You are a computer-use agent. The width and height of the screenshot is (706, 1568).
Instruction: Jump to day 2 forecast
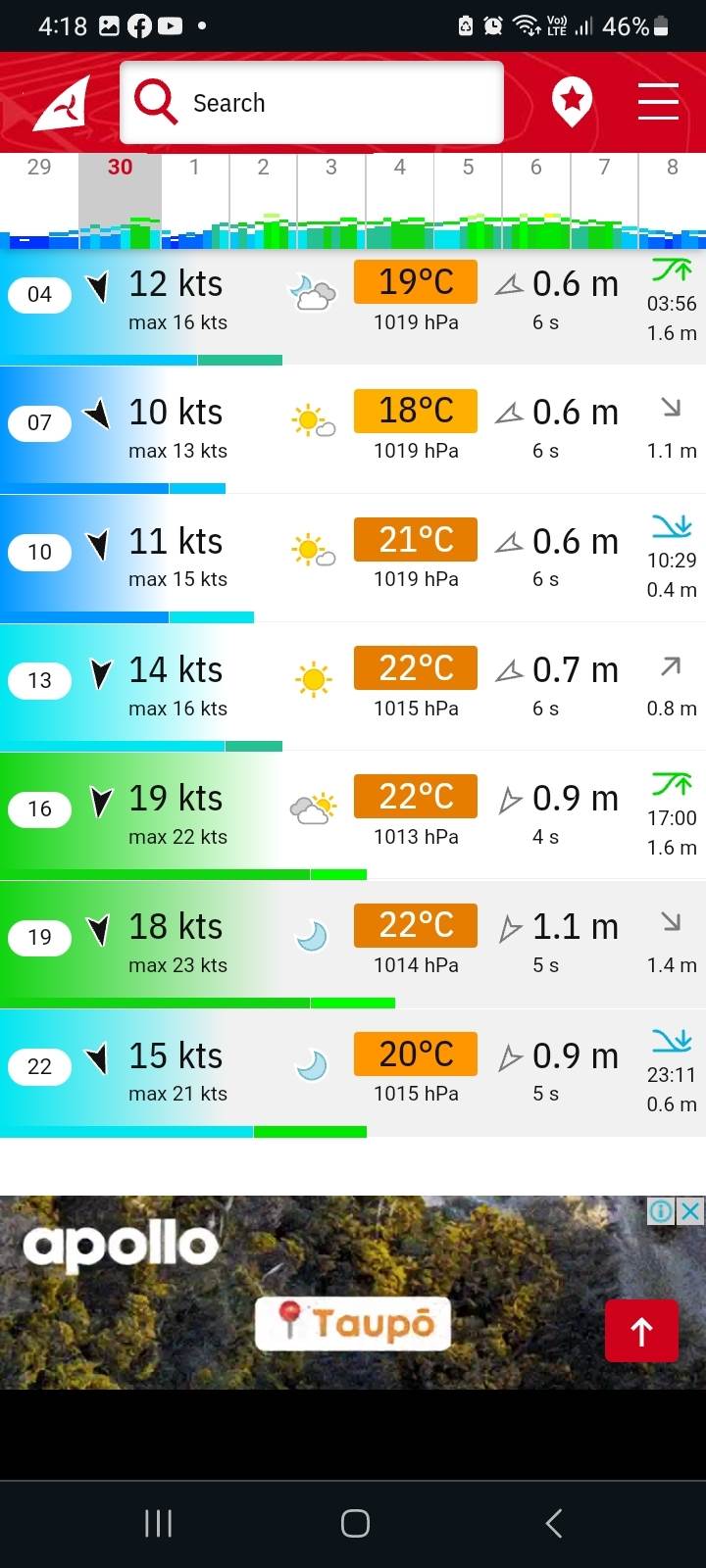click(263, 168)
